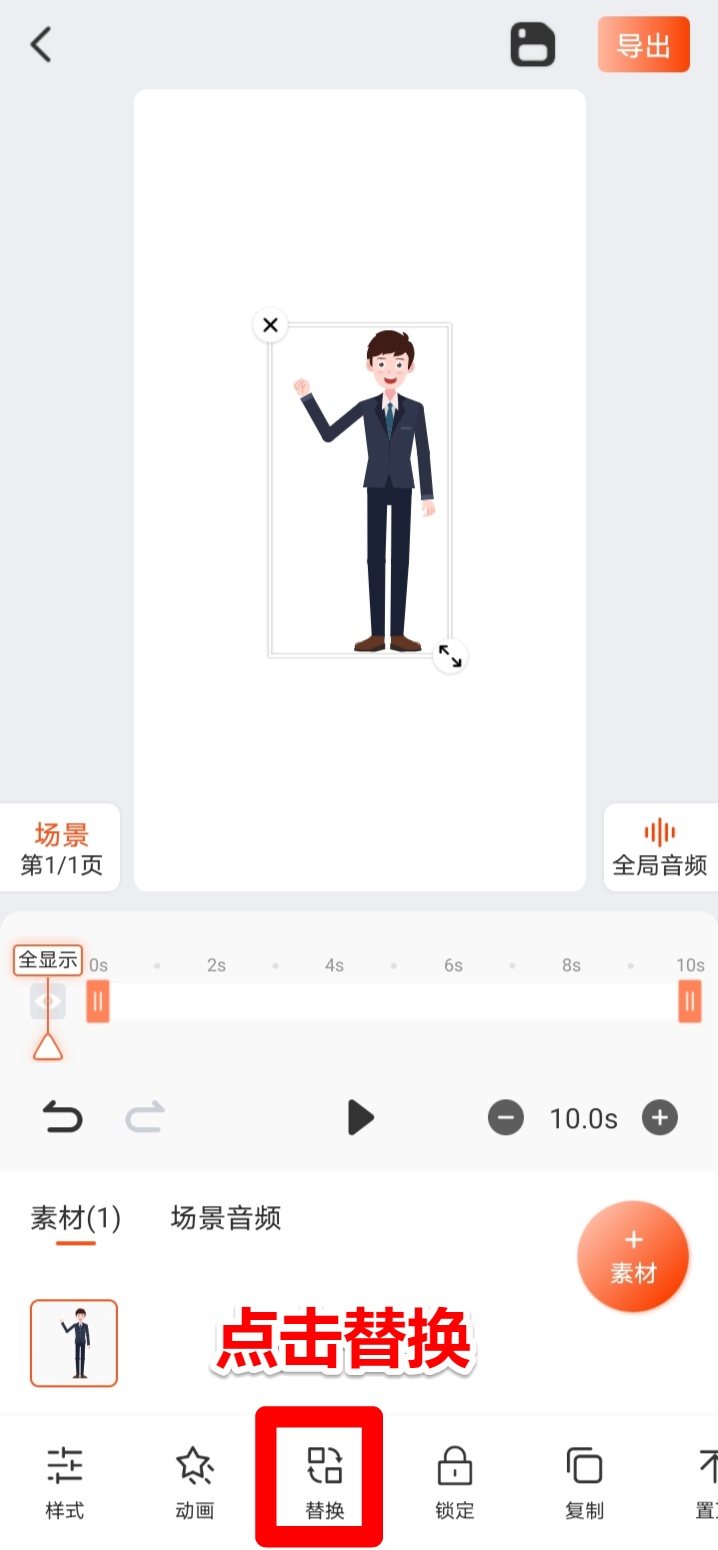The width and height of the screenshot is (718, 1550).
Task: Remove the character with the X handle
Action: [270, 325]
